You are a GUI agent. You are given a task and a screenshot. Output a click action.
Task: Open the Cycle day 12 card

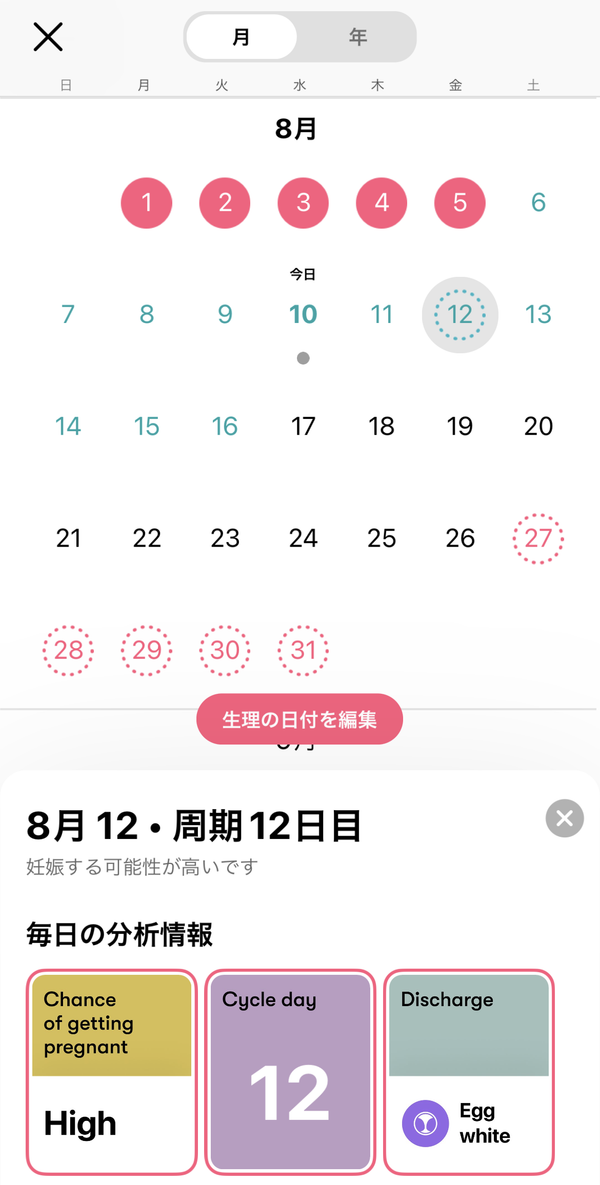(290, 1072)
